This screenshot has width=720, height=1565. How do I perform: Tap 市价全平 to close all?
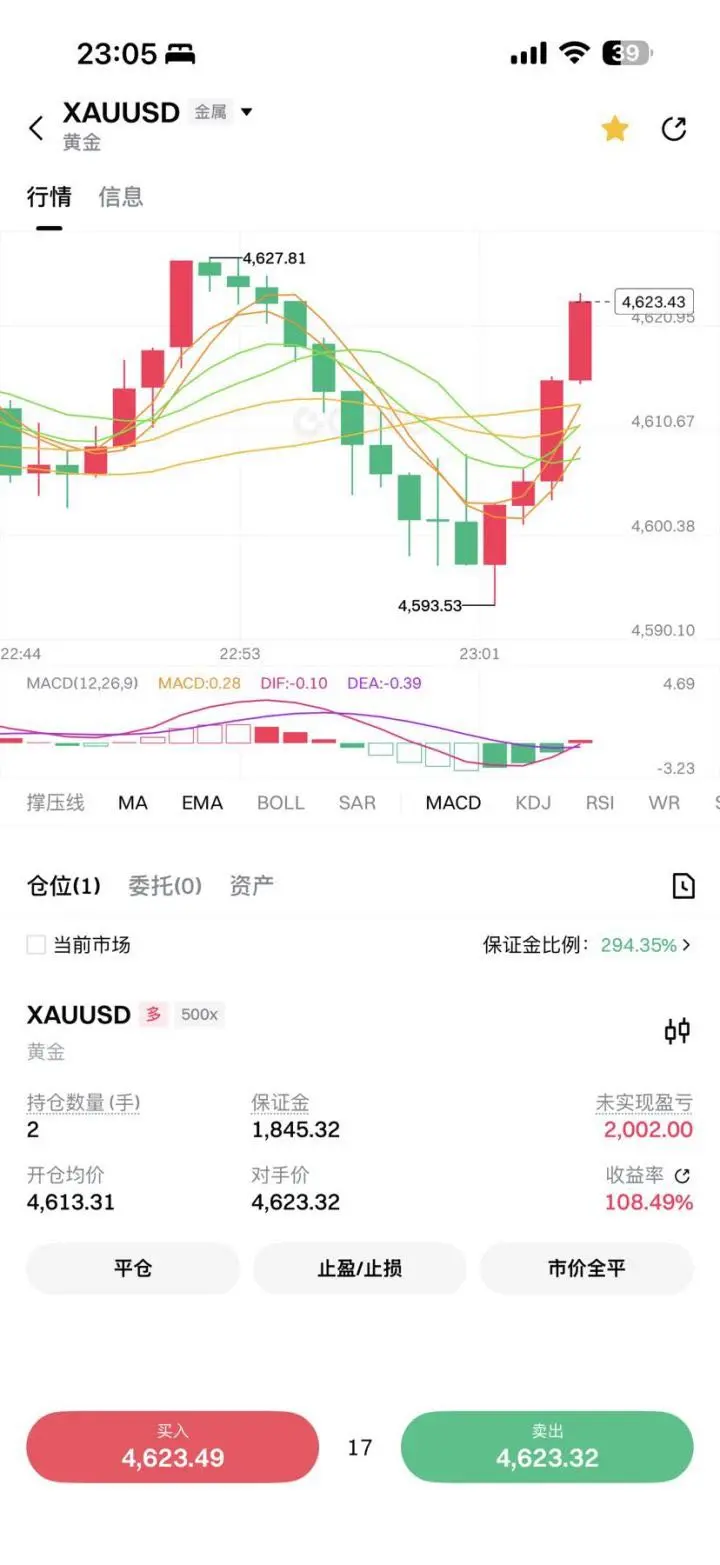pos(587,1269)
